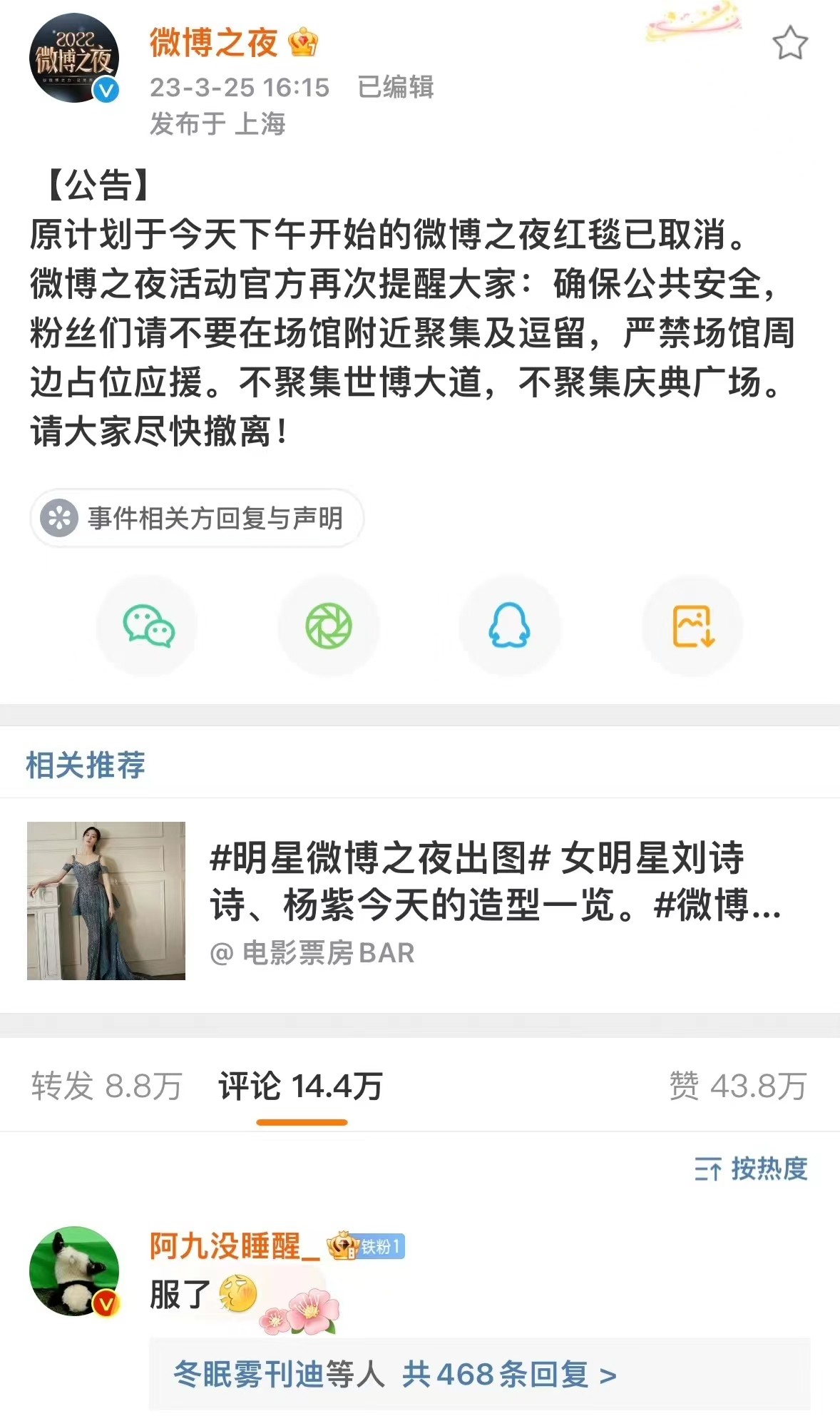
Task: Share post to QQ
Action: pyautogui.click(x=509, y=626)
